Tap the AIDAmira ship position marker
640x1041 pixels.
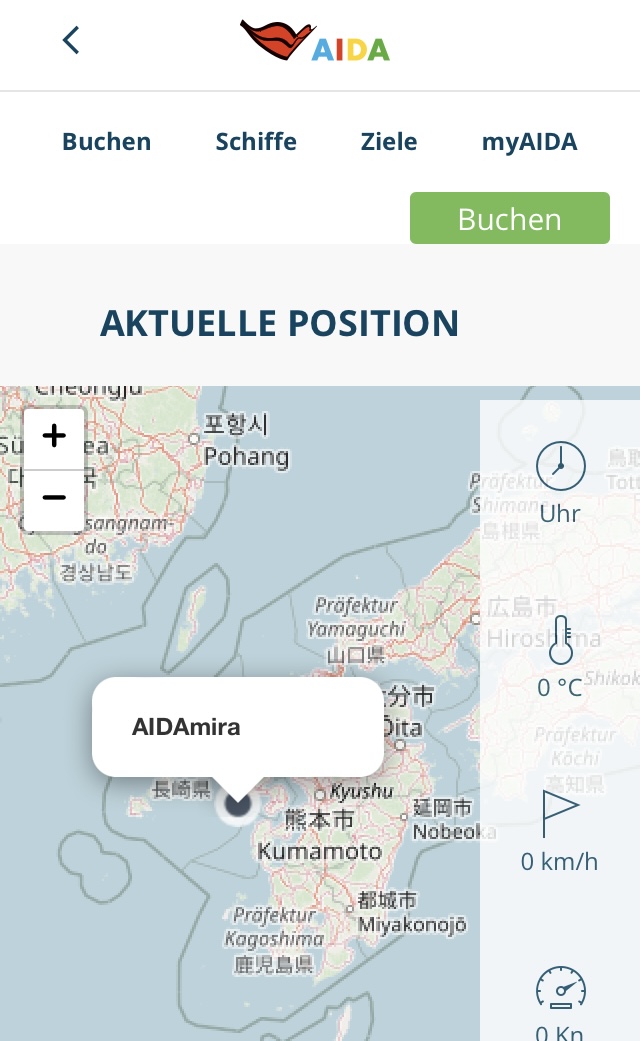pyautogui.click(x=238, y=803)
